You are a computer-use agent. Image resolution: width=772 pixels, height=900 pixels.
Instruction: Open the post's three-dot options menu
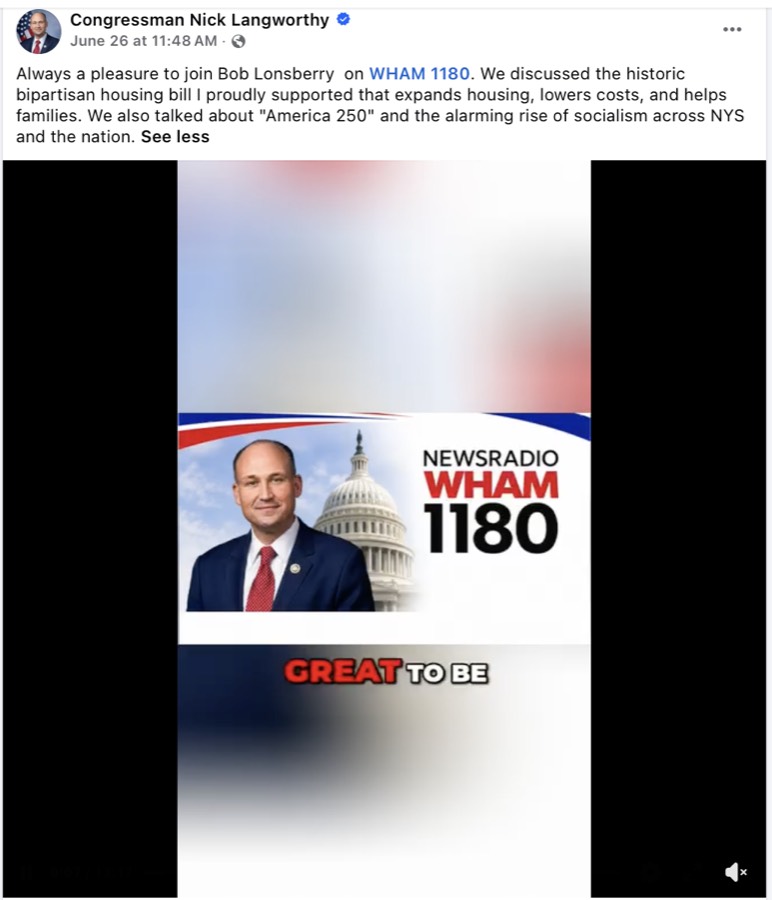pyautogui.click(x=732, y=29)
